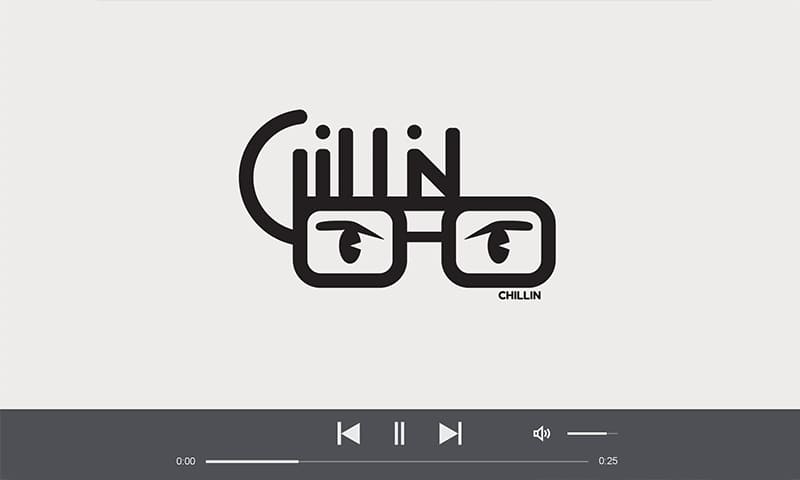The width and height of the screenshot is (800, 480).
Task: Pause the playback
Action: 399,433
